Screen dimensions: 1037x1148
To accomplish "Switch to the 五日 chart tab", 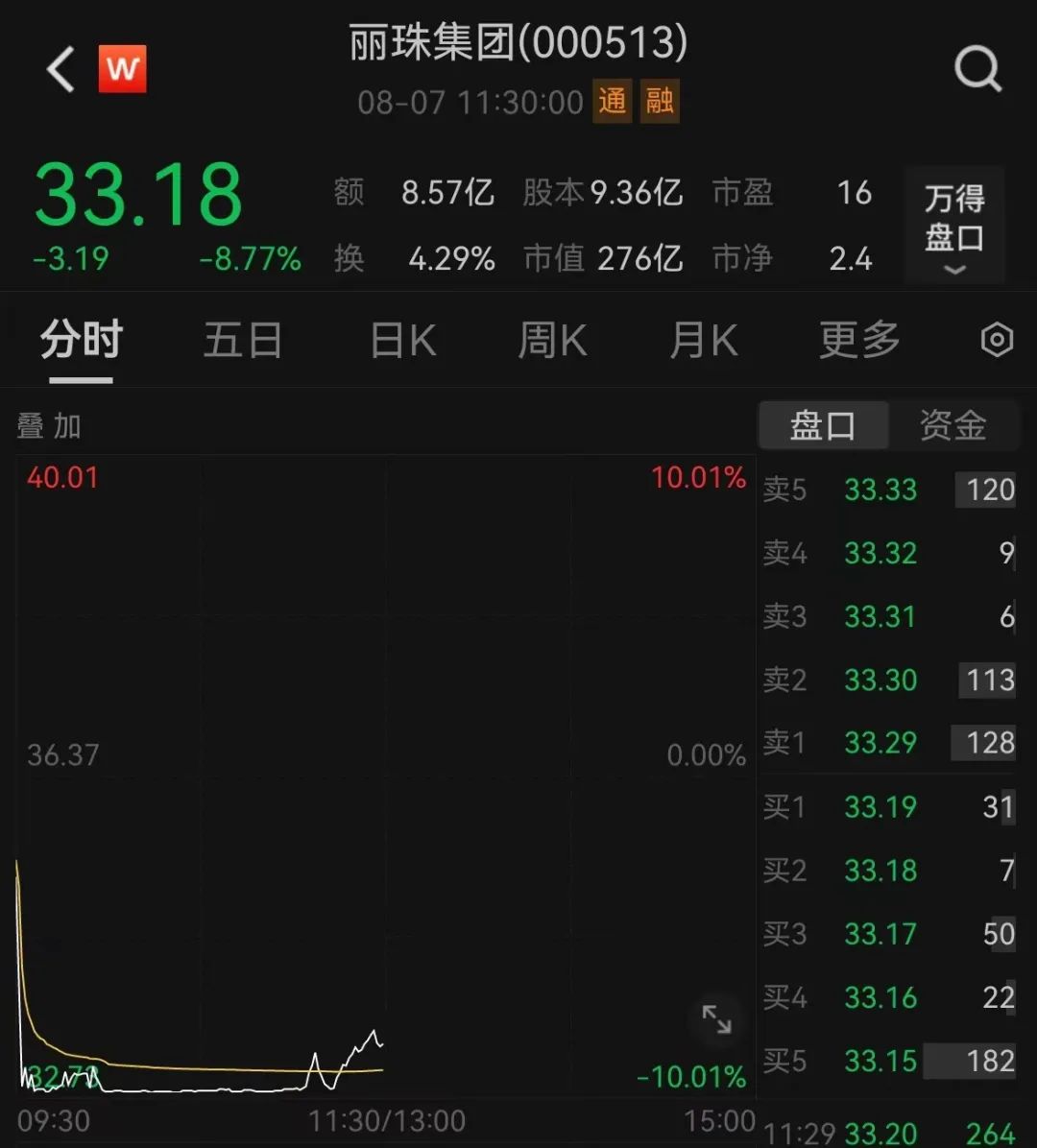I will tap(243, 341).
